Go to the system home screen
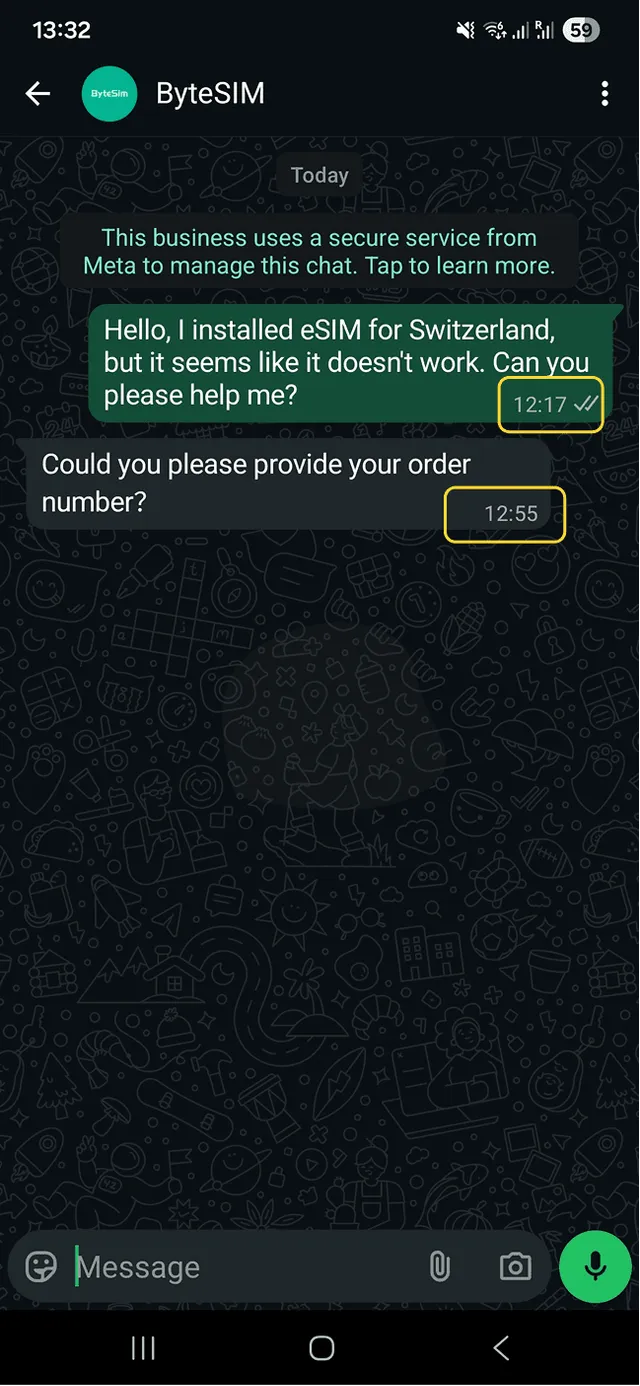 pos(321,1348)
